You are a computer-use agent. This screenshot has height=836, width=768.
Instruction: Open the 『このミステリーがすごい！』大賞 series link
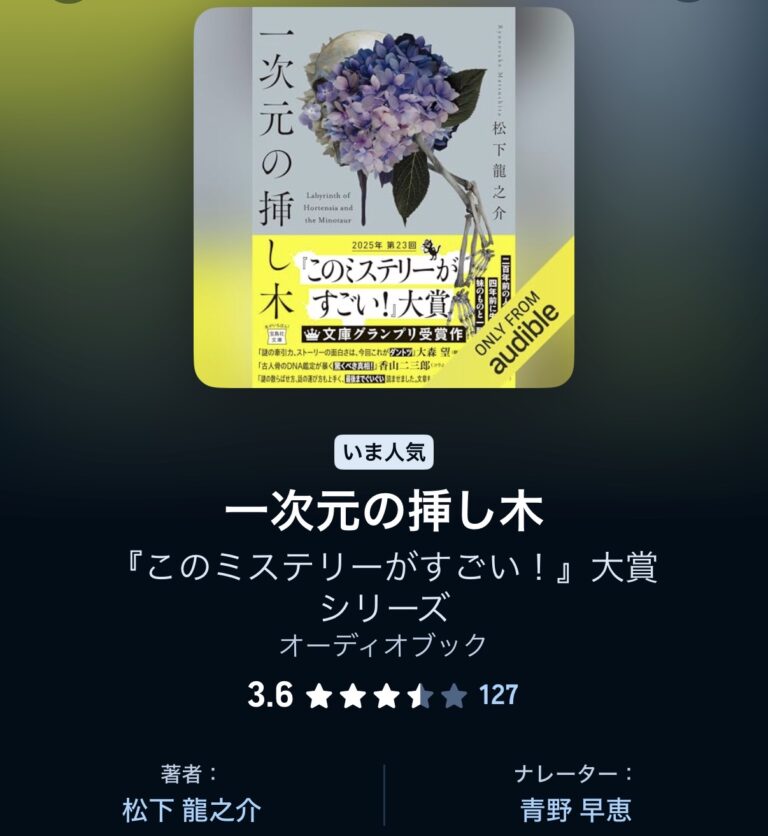[x=384, y=587]
